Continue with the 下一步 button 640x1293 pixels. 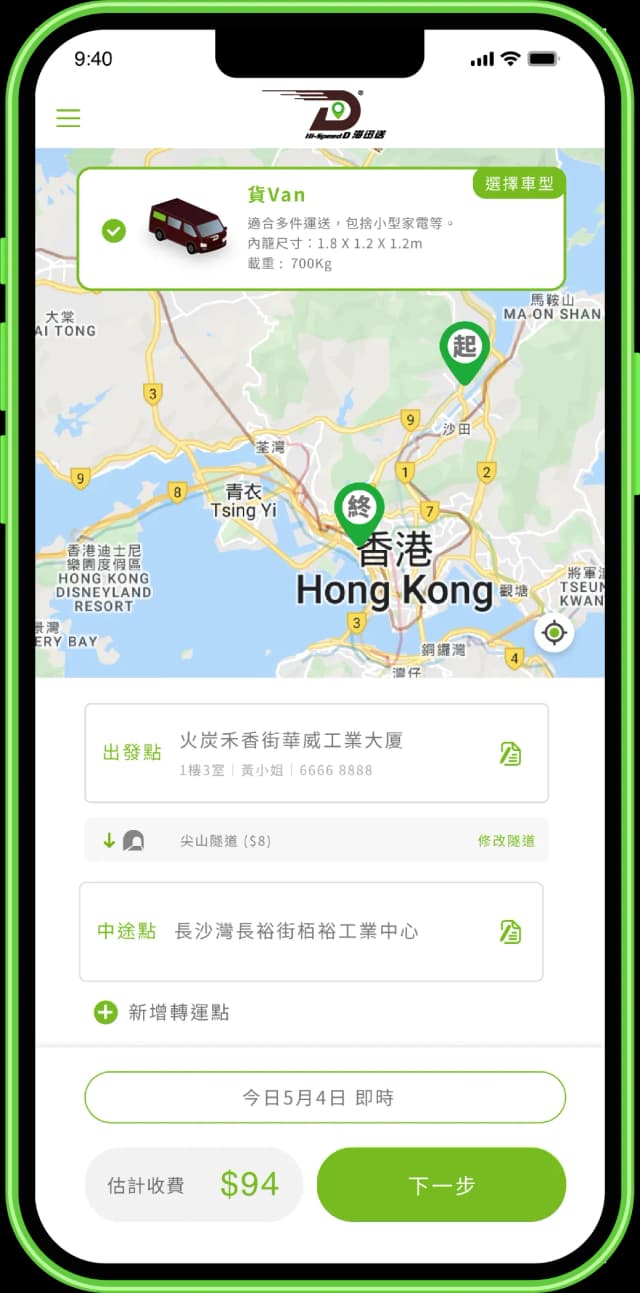(441, 1185)
